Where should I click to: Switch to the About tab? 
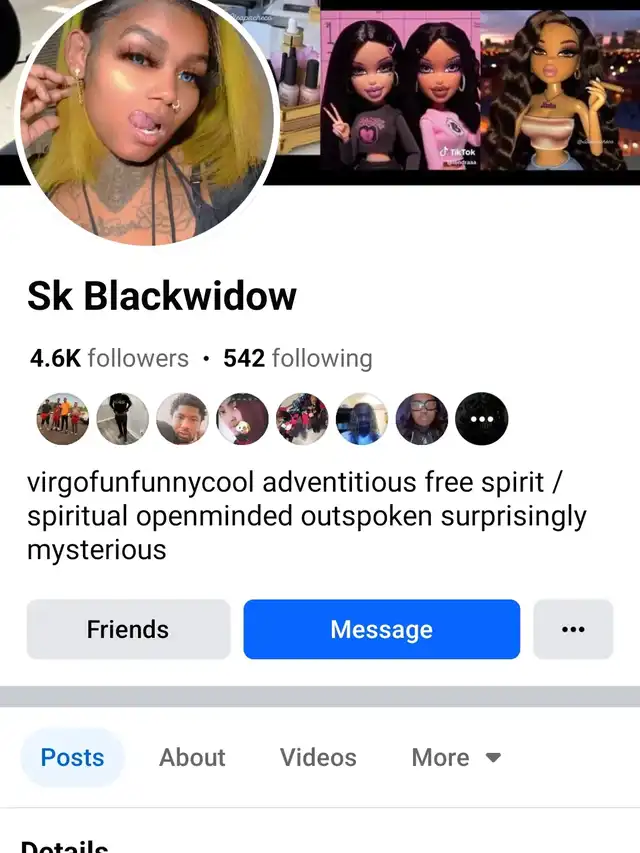click(192, 757)
